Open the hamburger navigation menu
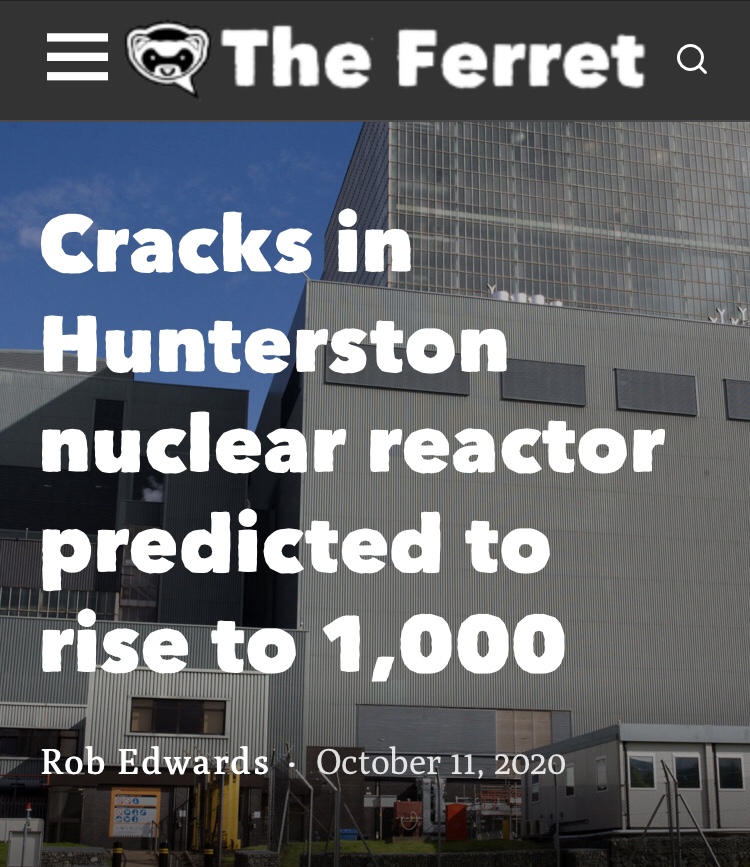Image resolution: width=750 pixels, height=867 pixels. pos(77,57)
